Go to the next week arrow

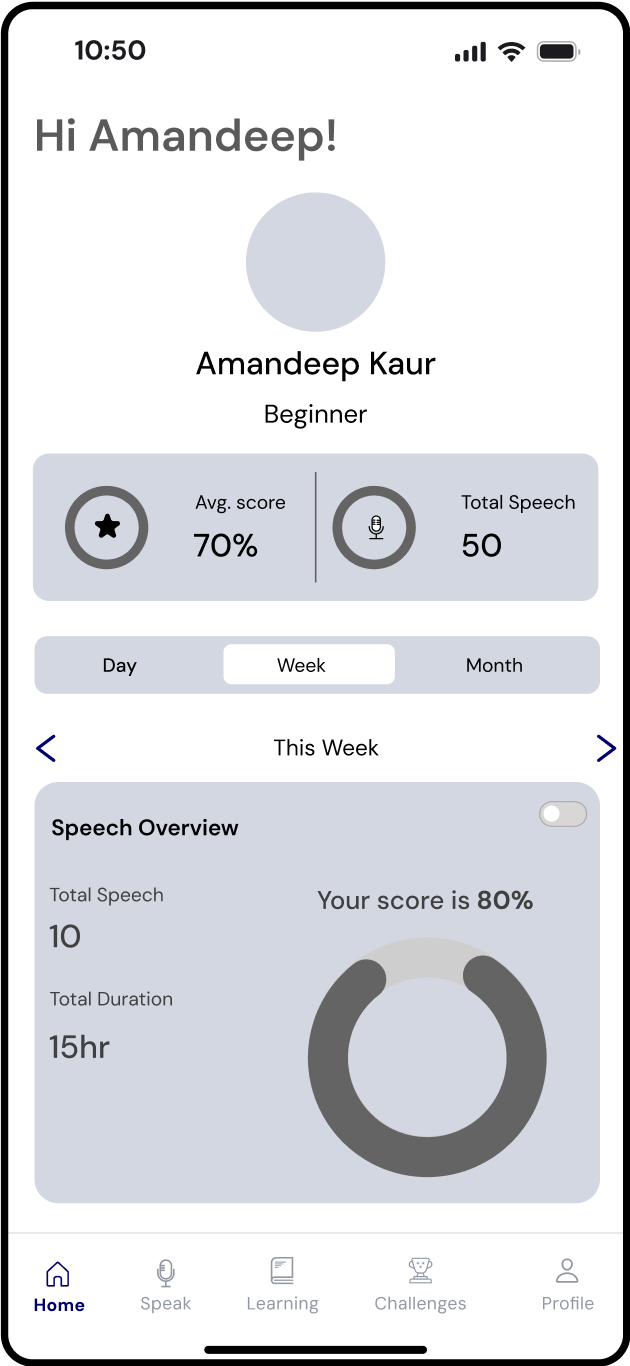606,748
